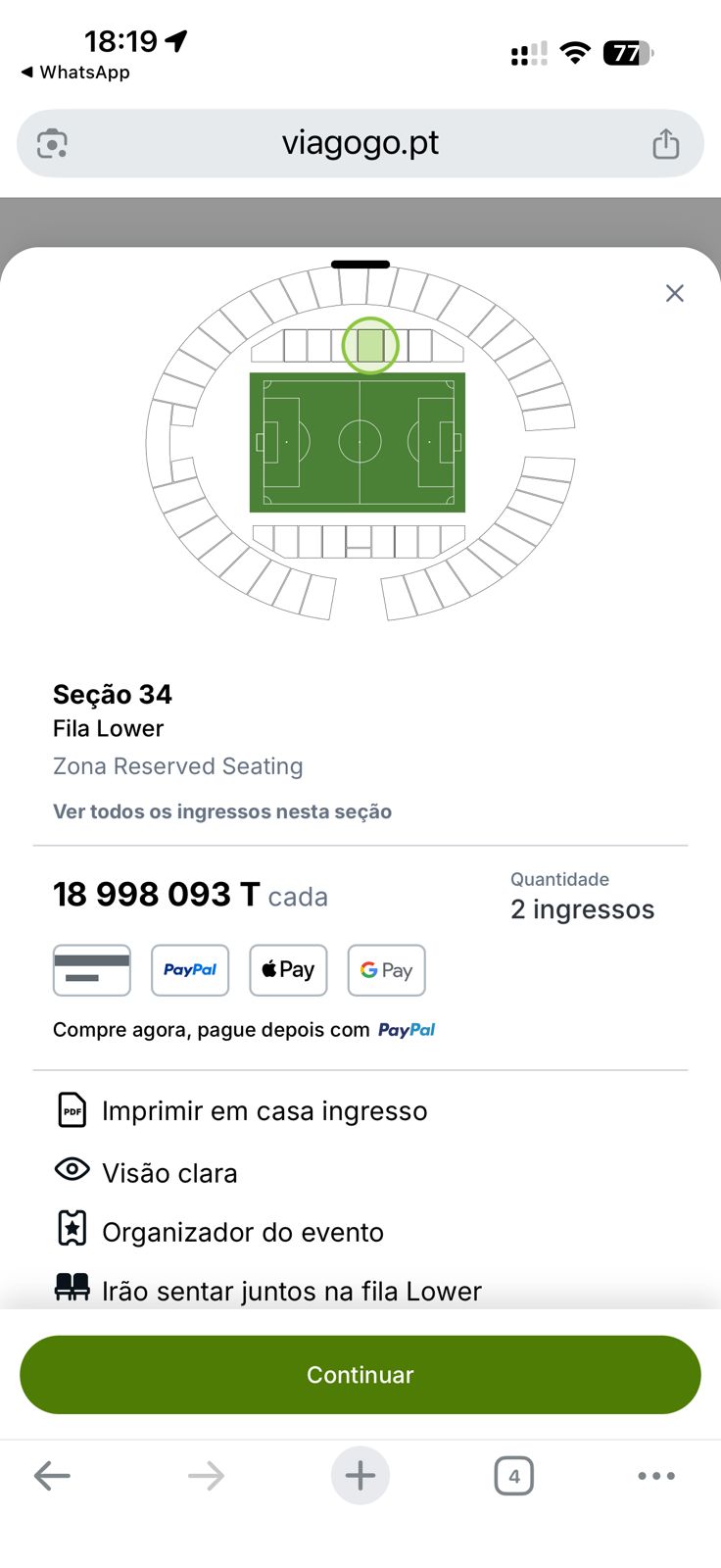This screenshot has width=721, height=1568.
Task: Open the browser's more options menu
Action: click(x=656, y=1475)
